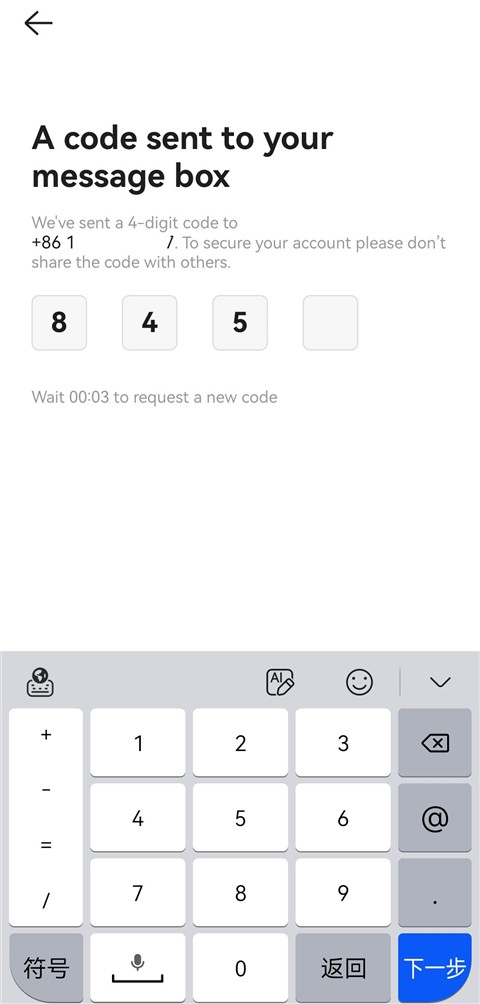The height and width of the screenshot is (1004, 480).
Task: Tap the microphone space key
Action: [138, 968]
